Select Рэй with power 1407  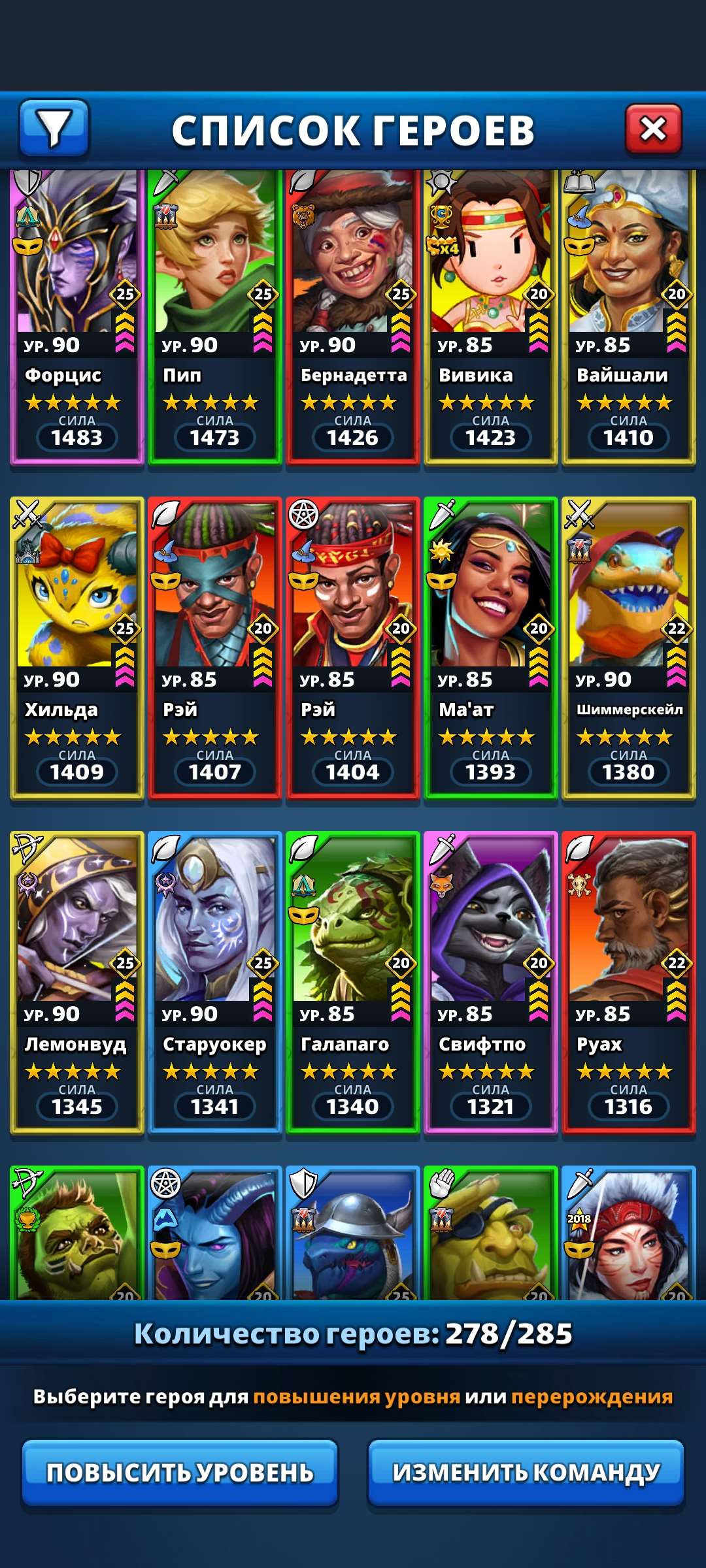214,647
